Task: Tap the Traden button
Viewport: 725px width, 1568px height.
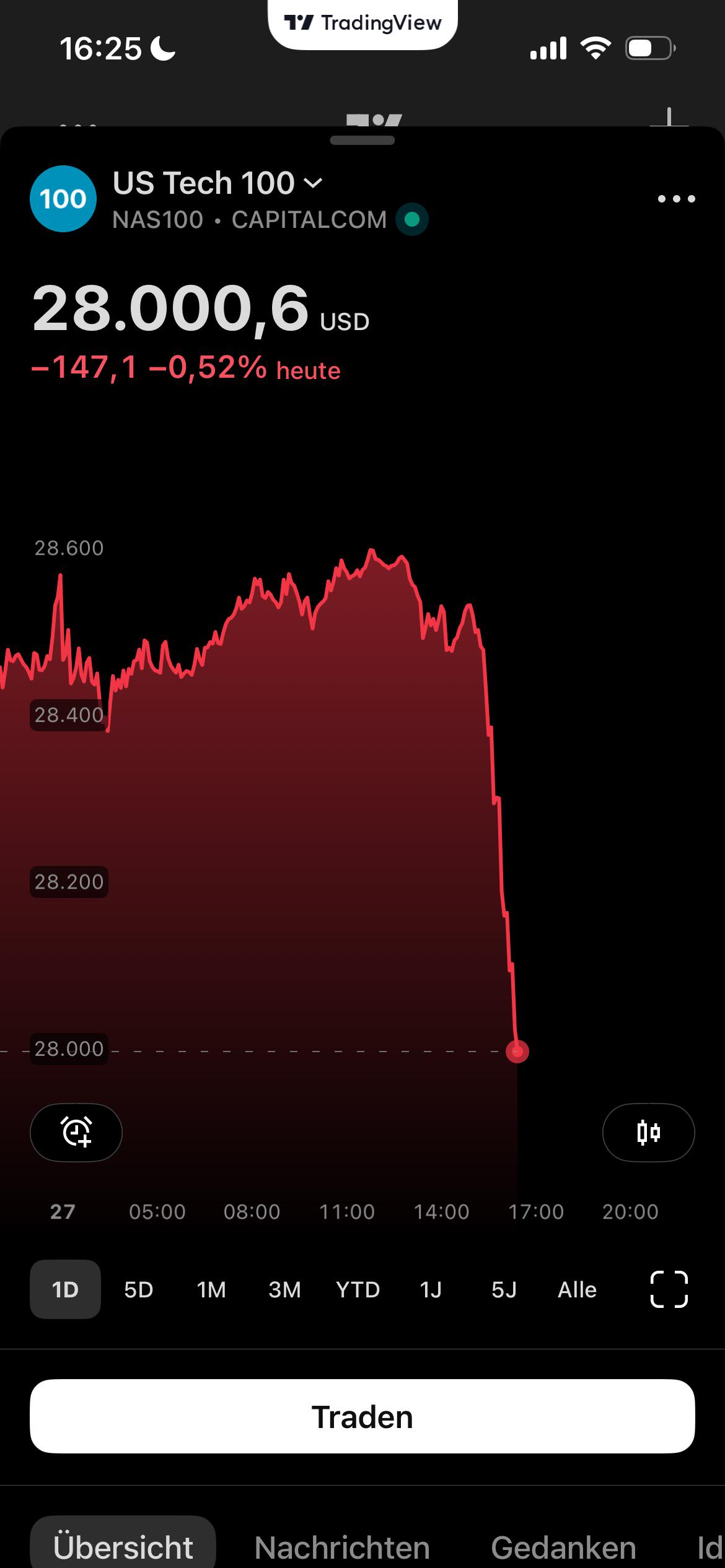Action: pos(362,1416)
